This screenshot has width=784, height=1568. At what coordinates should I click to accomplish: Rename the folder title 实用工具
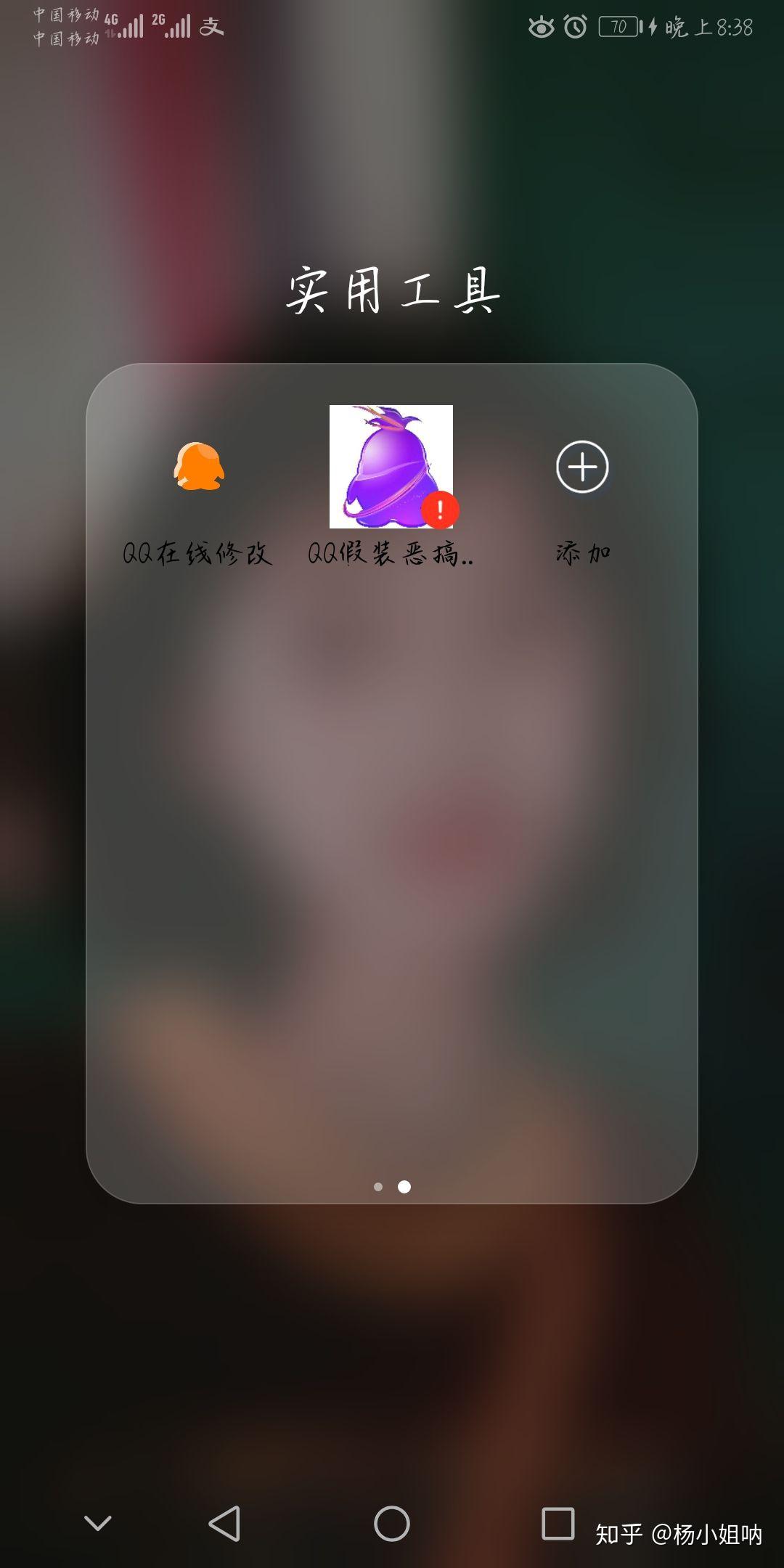[x=392, y=290]
